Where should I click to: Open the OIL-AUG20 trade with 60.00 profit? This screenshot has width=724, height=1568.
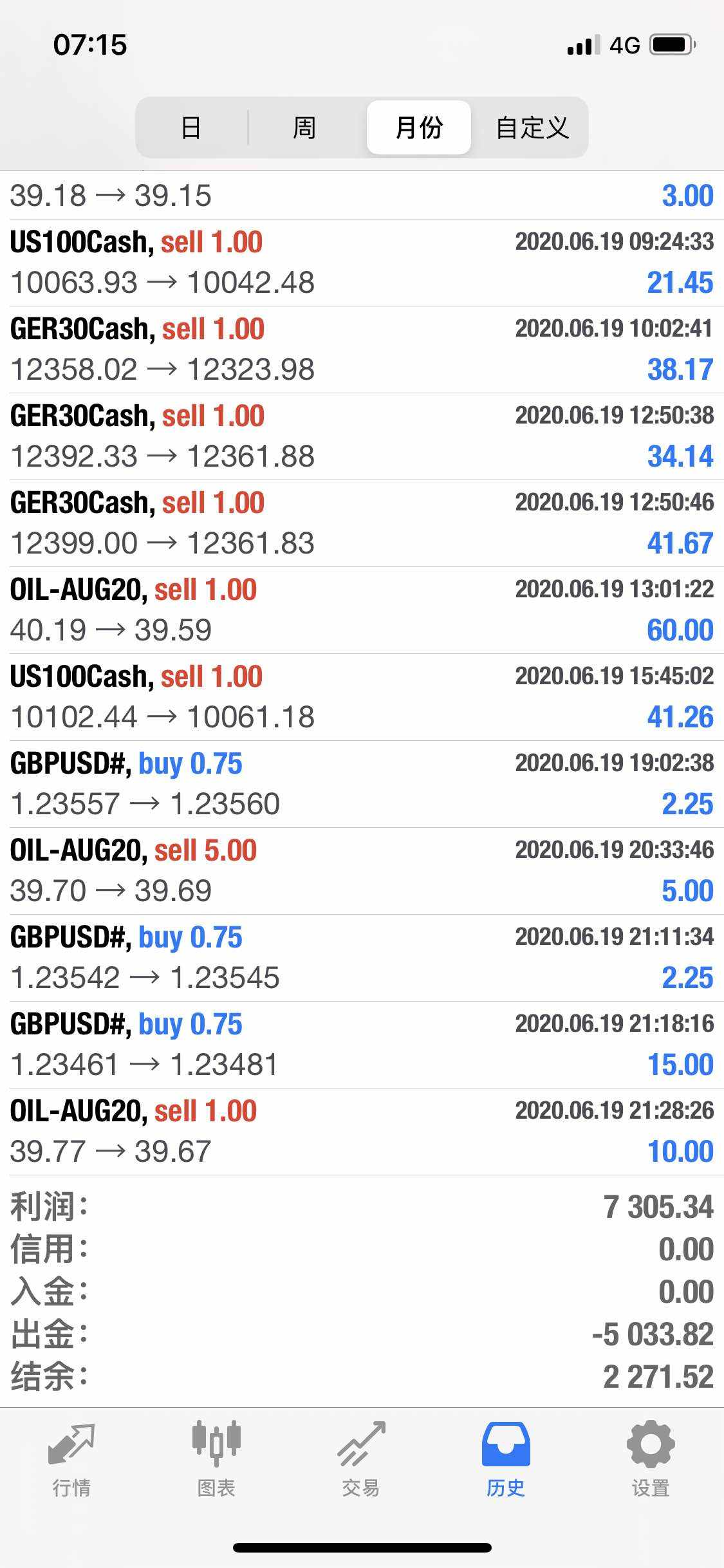(362, 610)
